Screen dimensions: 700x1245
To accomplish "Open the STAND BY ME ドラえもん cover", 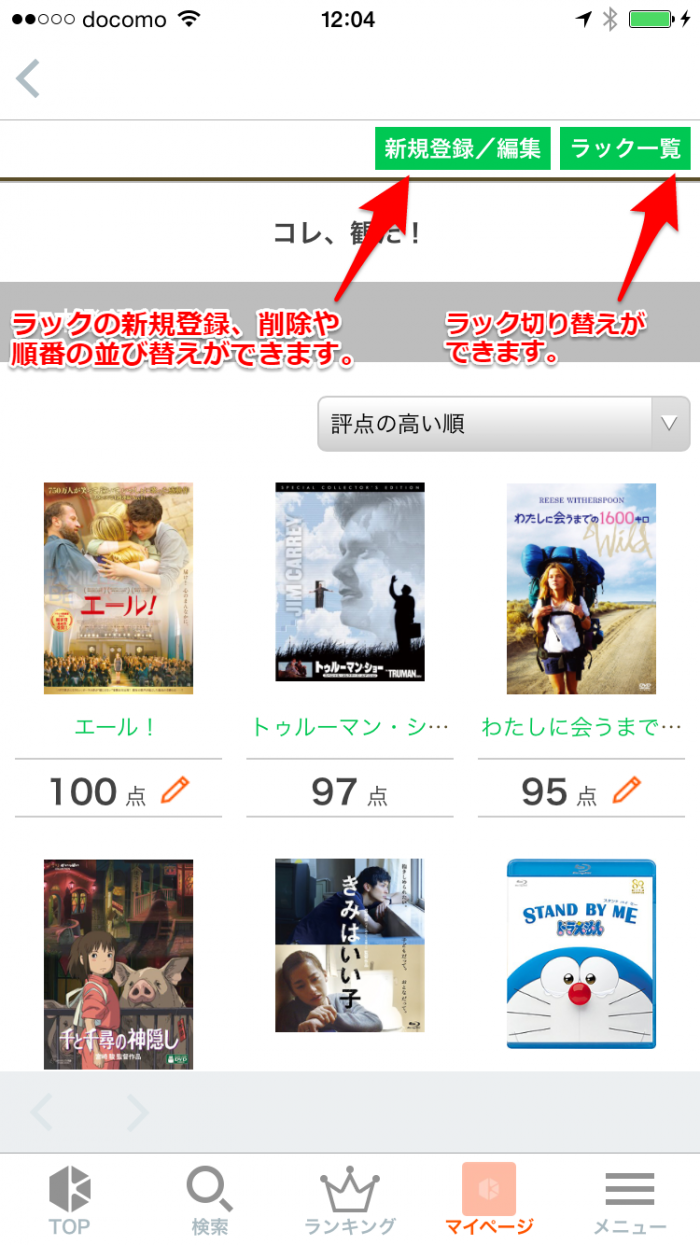I will (x=581, y=953).
